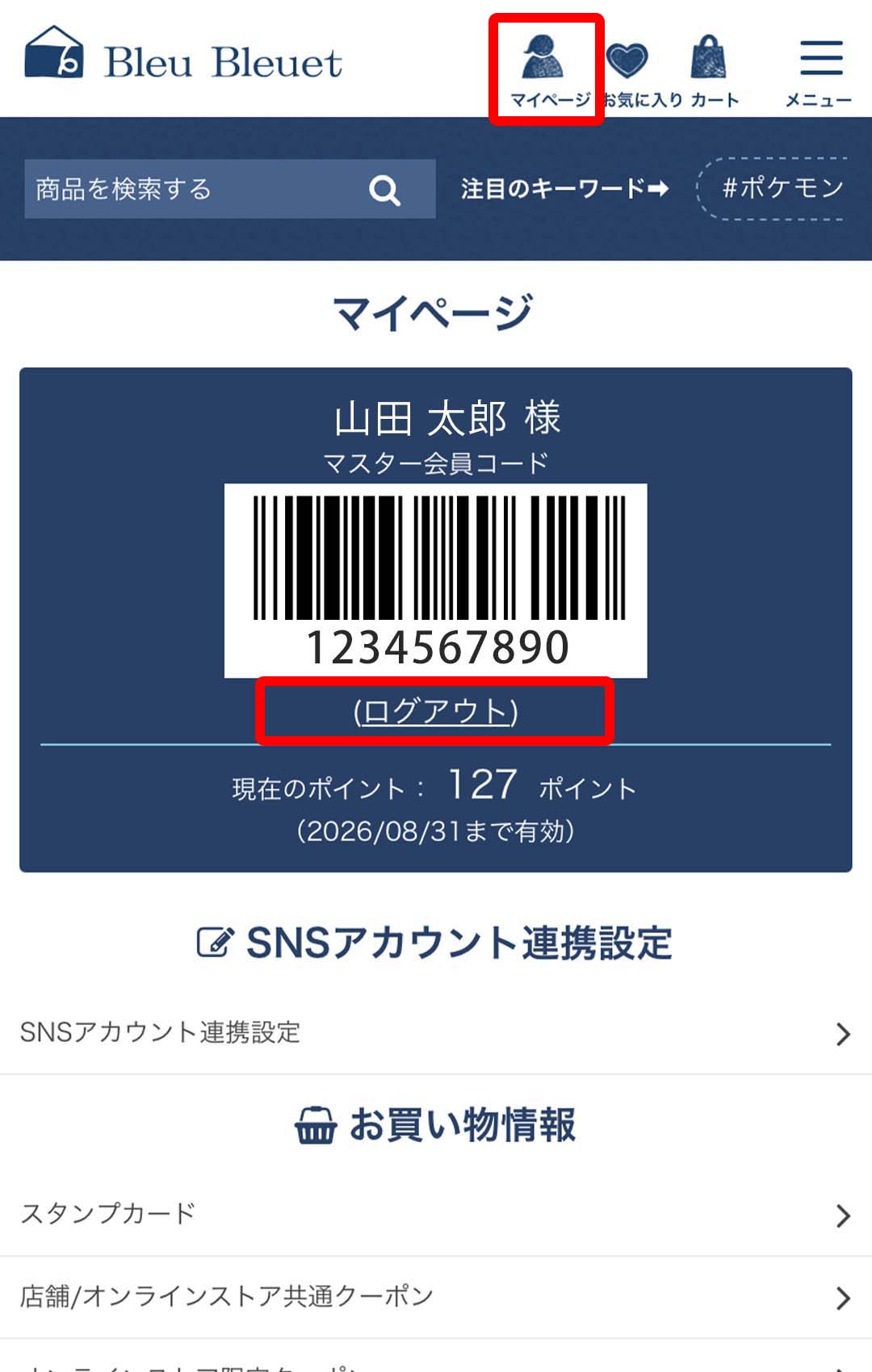This screenshot has width=872, height=1372.
Task: Open 店舗/オンラインストア共通クーポン row
Action: coord(436,1296)
